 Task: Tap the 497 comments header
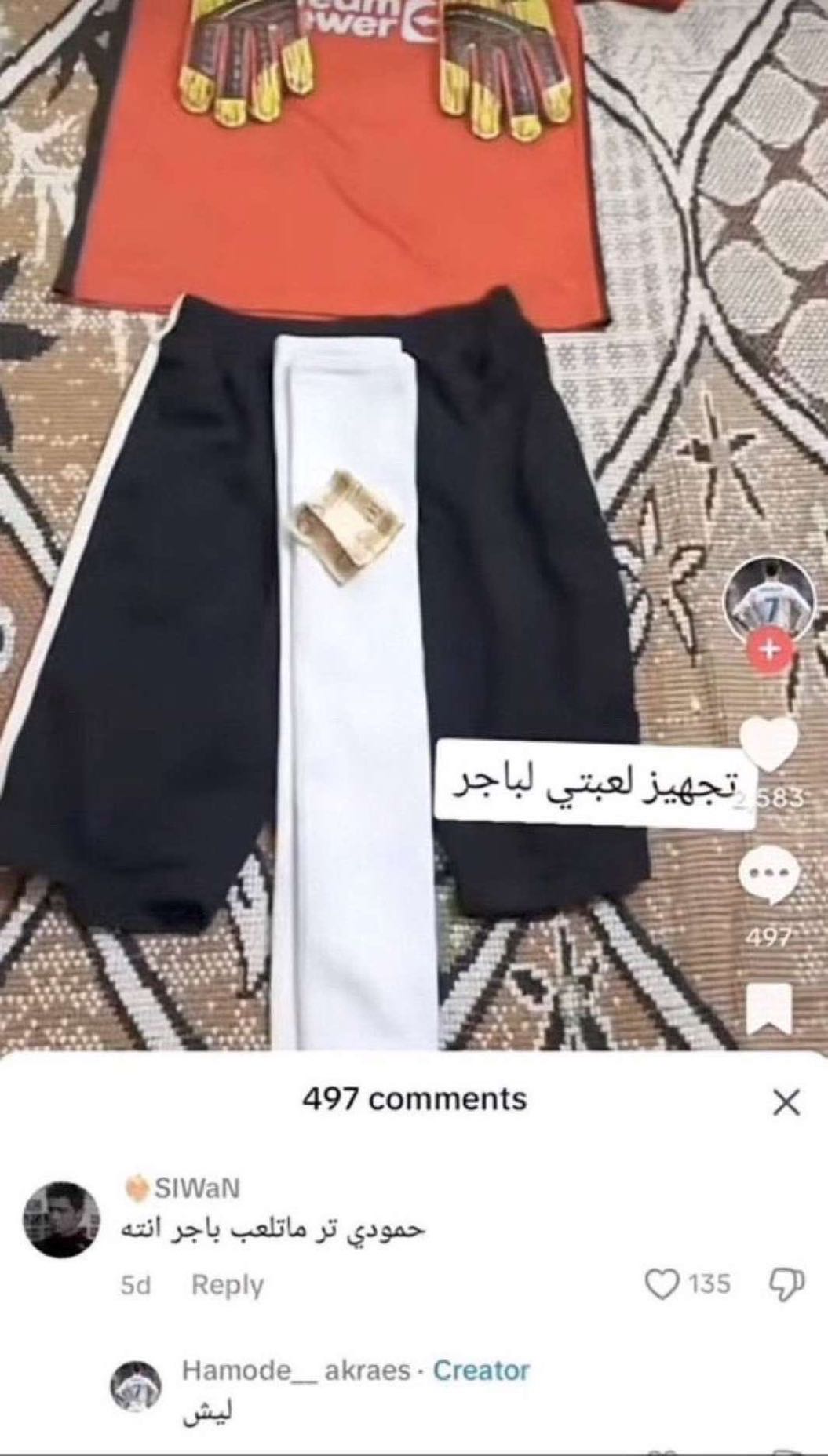(x=414, y=1098)
